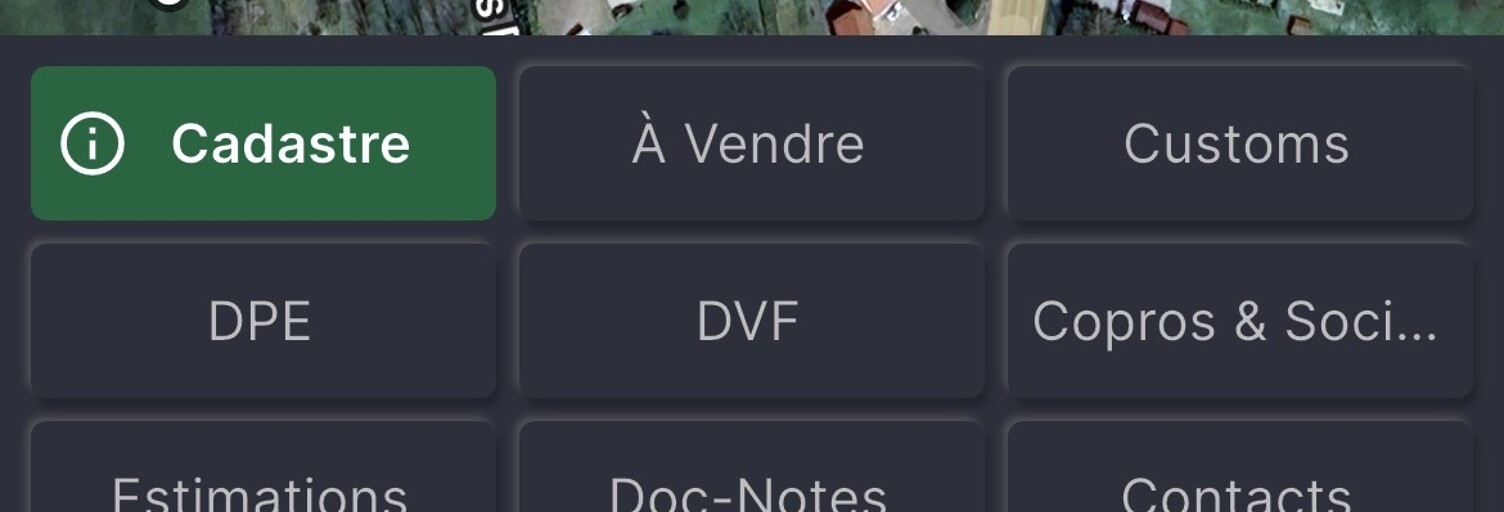
Task: Show the DPE data
Action: pos(263,321)
